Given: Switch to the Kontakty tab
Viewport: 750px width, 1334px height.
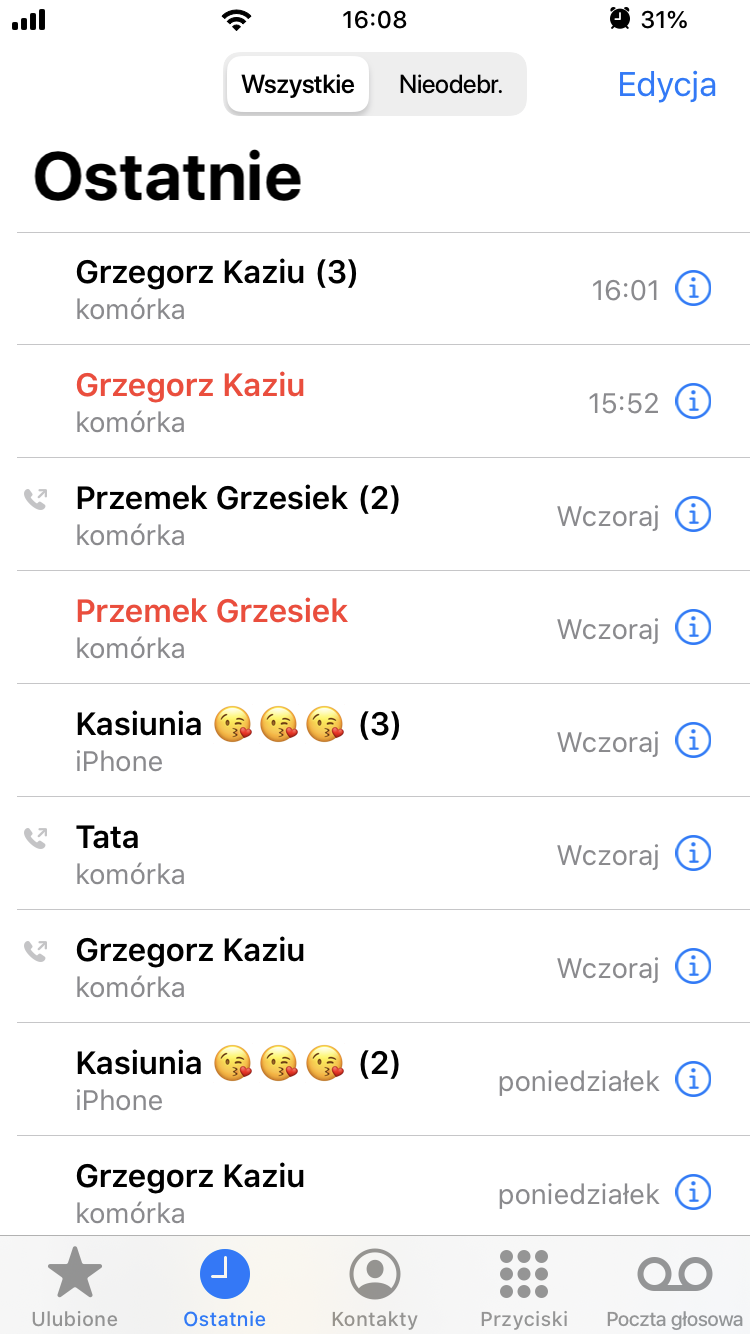Looking at the screenshot, I should coord(375,1288).
